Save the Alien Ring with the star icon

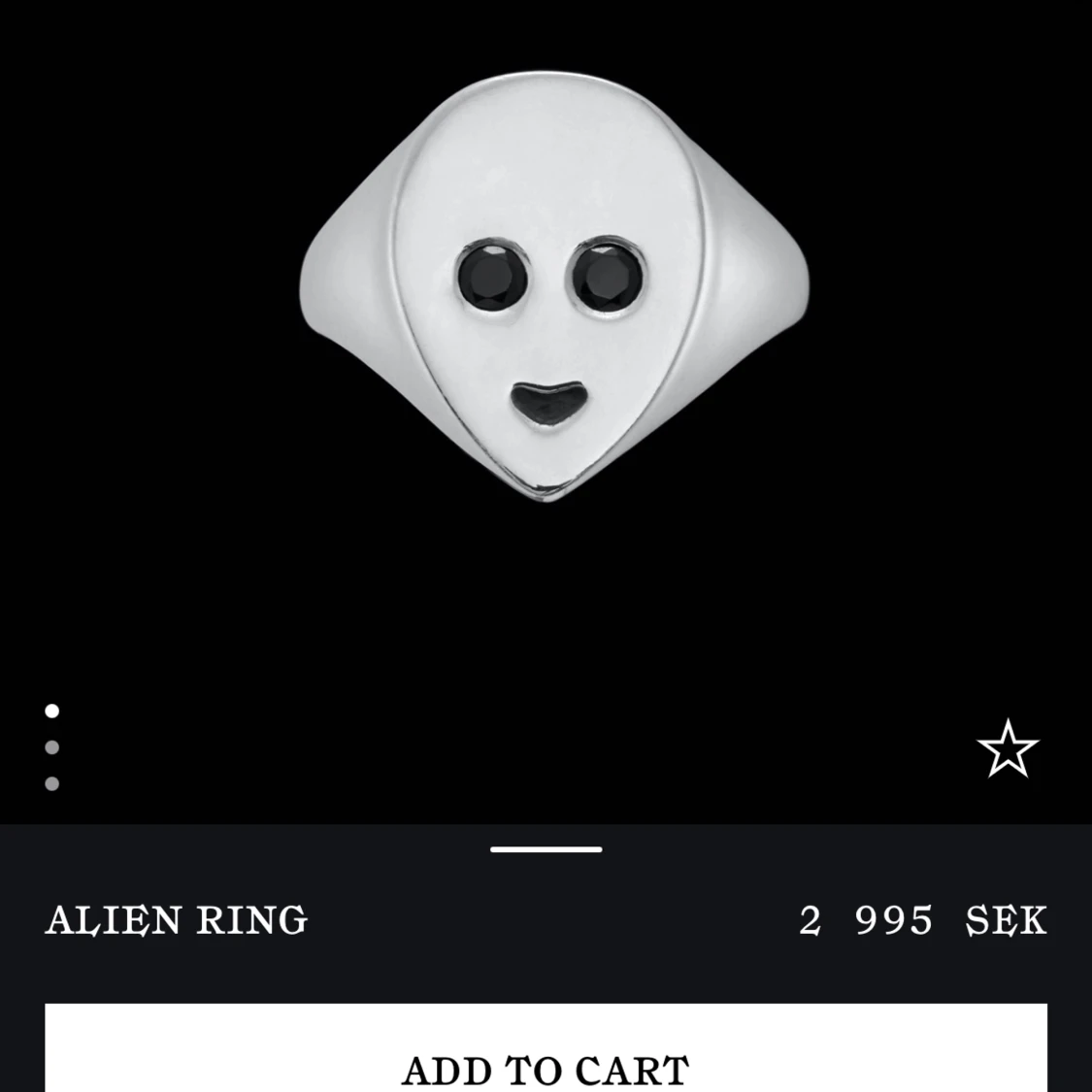click(1008, 748)
